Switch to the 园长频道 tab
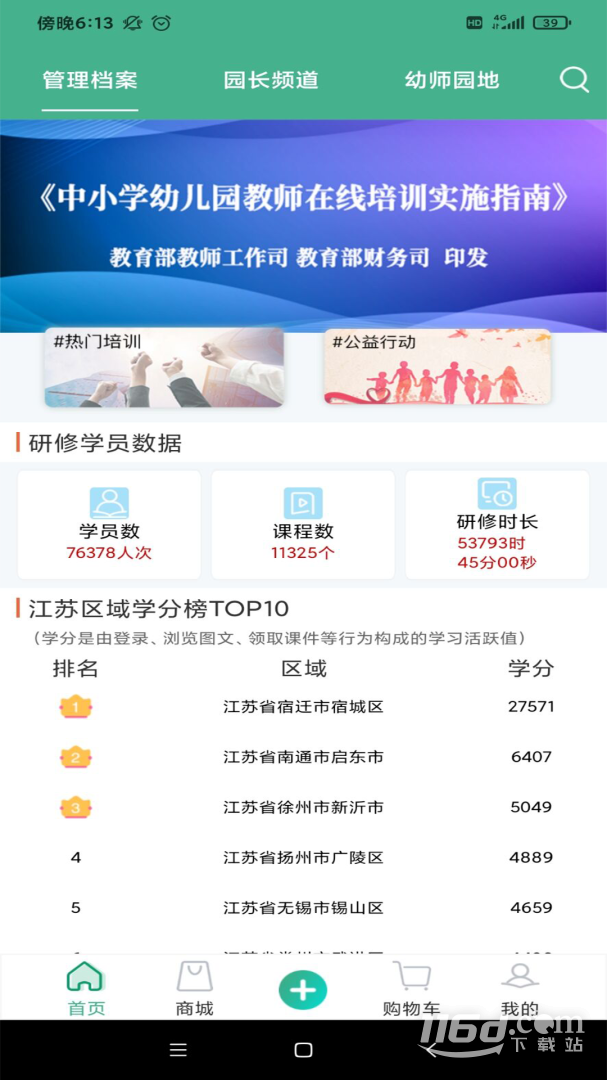Viewport: 607px width, 1080px height. tap(271, 80)
